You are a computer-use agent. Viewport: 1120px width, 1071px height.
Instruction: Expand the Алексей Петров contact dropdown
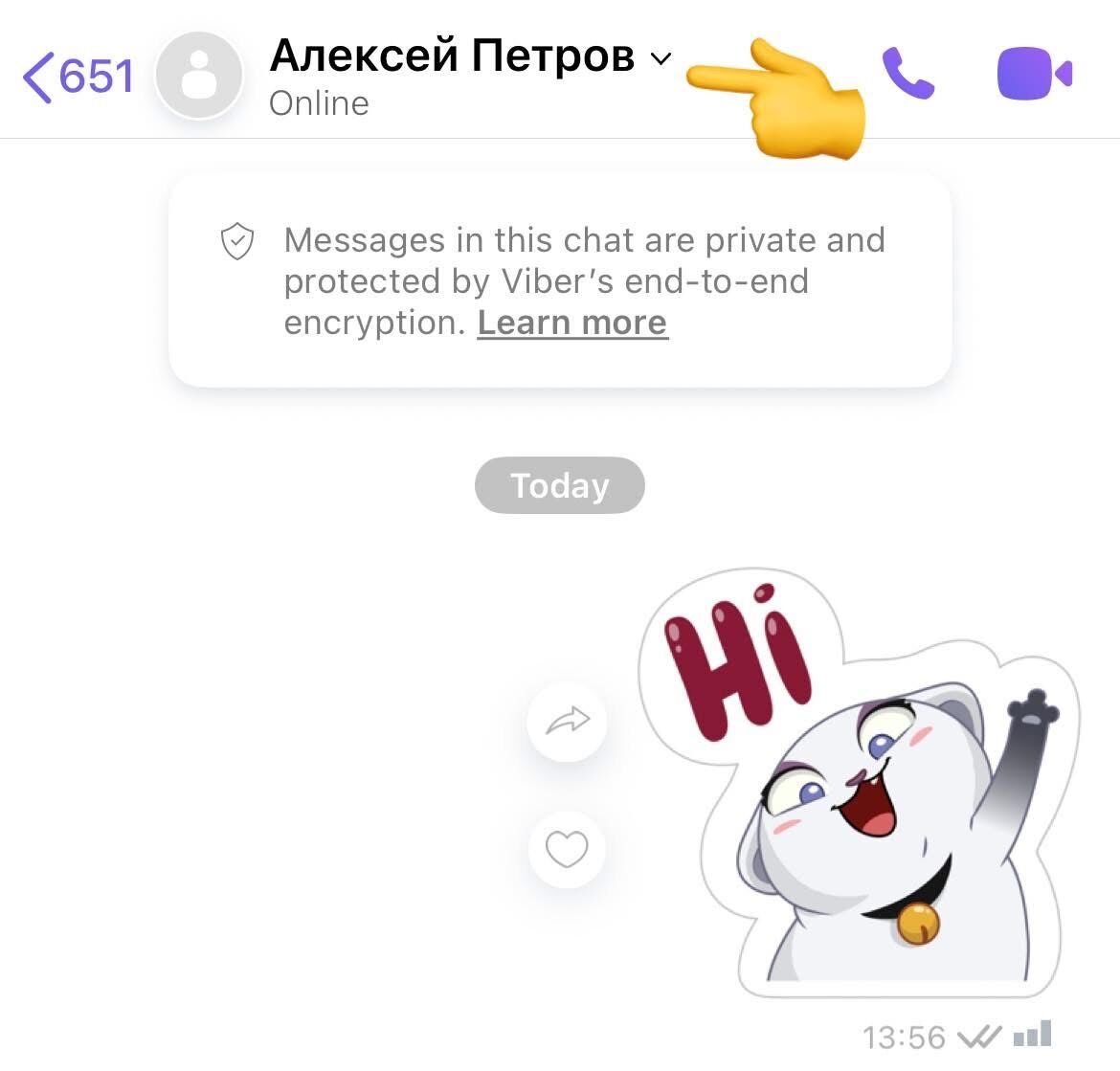click(x=661, y=58)
